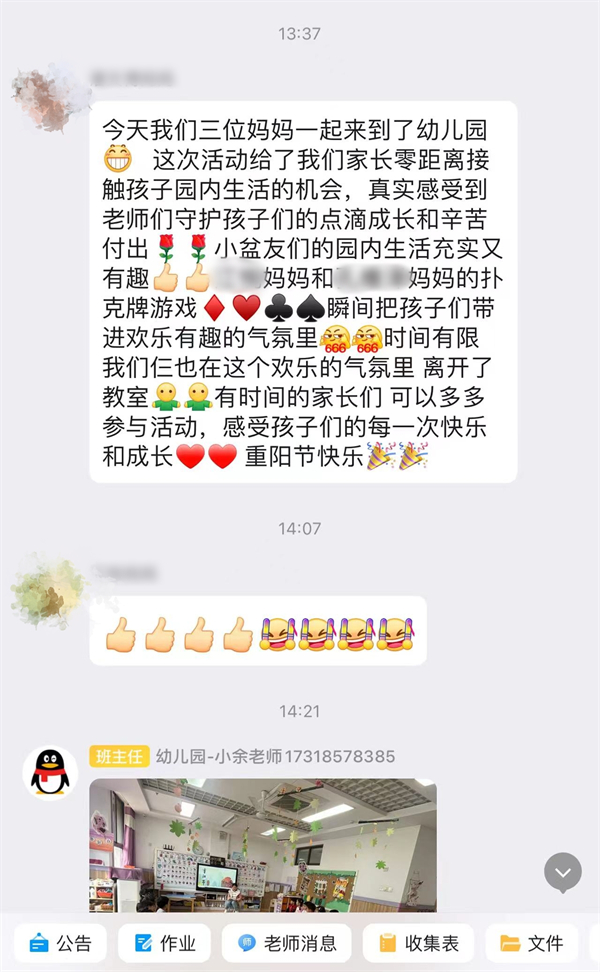Image resolution: width=600 pixels, height=972 pixels.
Task: Open the classroom photo from 小余老师
Action: pyautogui.click(x=263, y=845)
